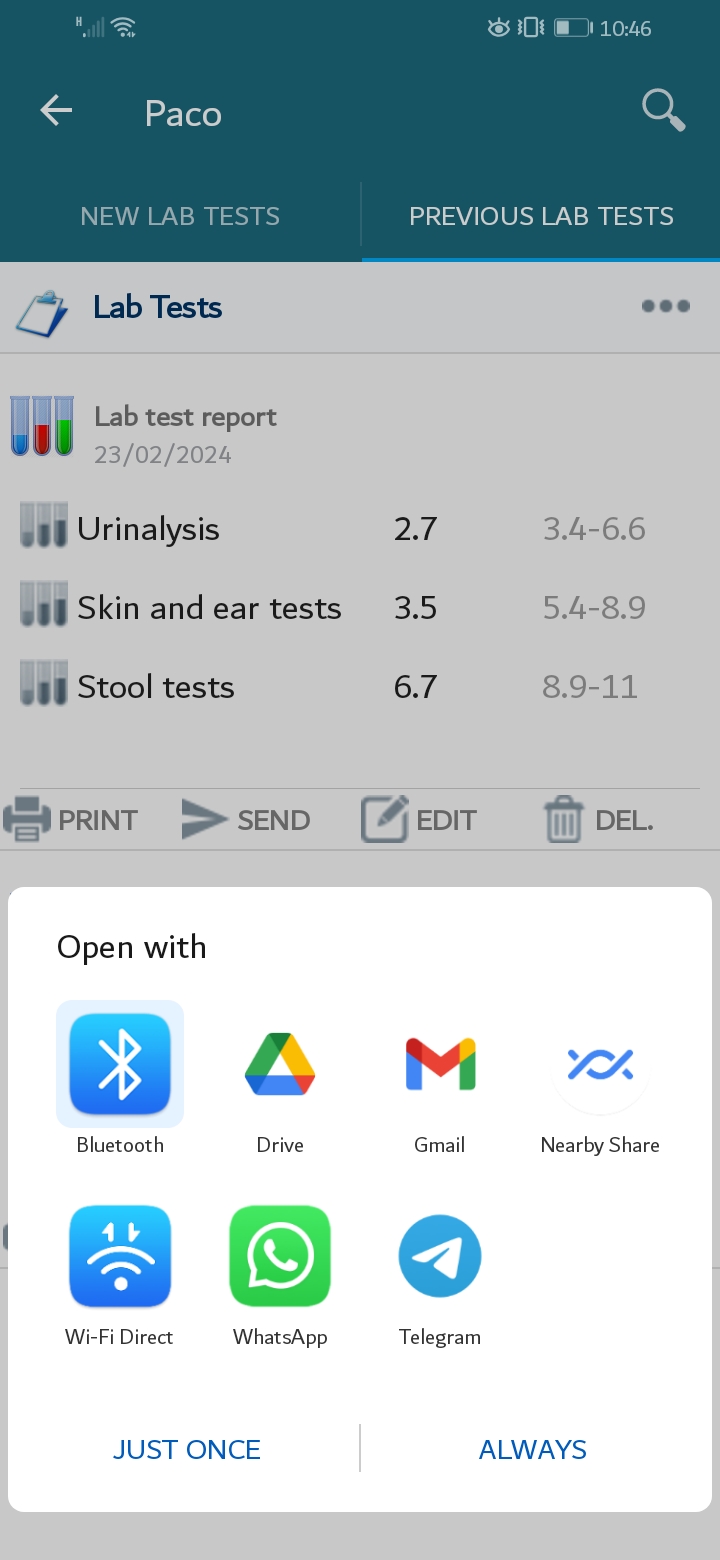This screenshot has width=720, height=1560.
Task: Open the Lab Tests three-dot menu
Action: point(666,306)
